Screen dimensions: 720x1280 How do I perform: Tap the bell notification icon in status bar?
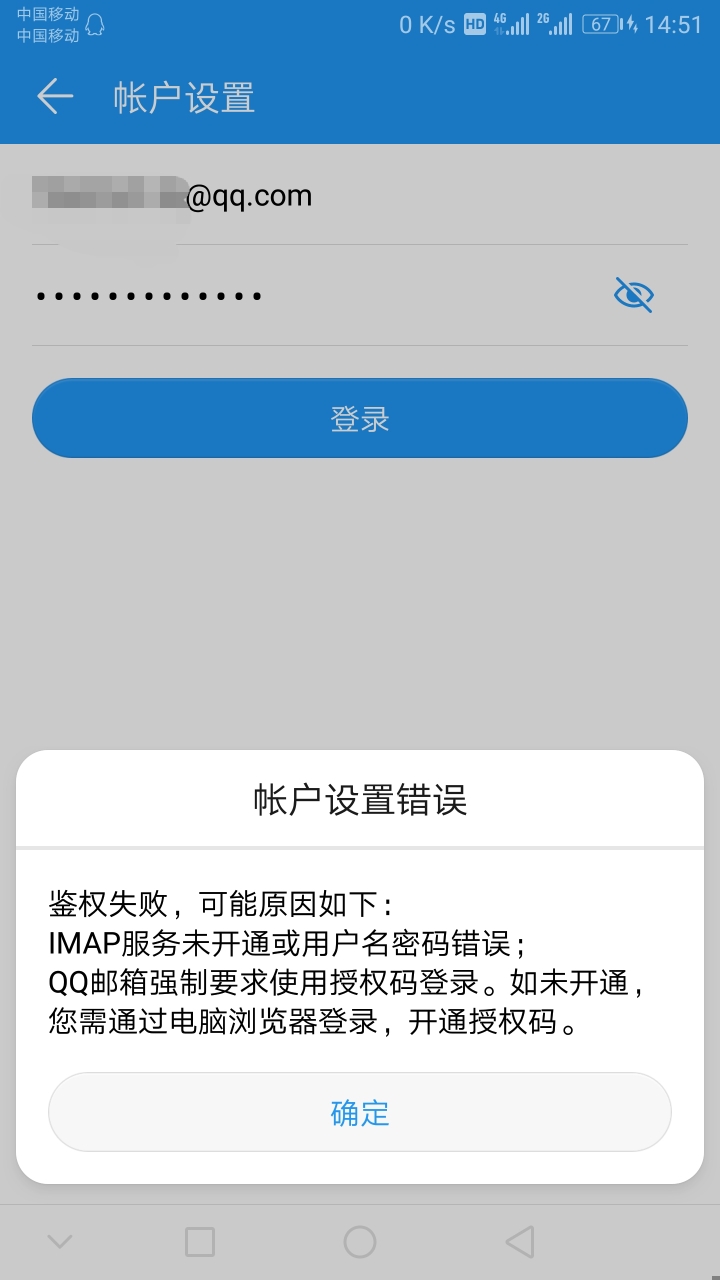tap(95, 22)
